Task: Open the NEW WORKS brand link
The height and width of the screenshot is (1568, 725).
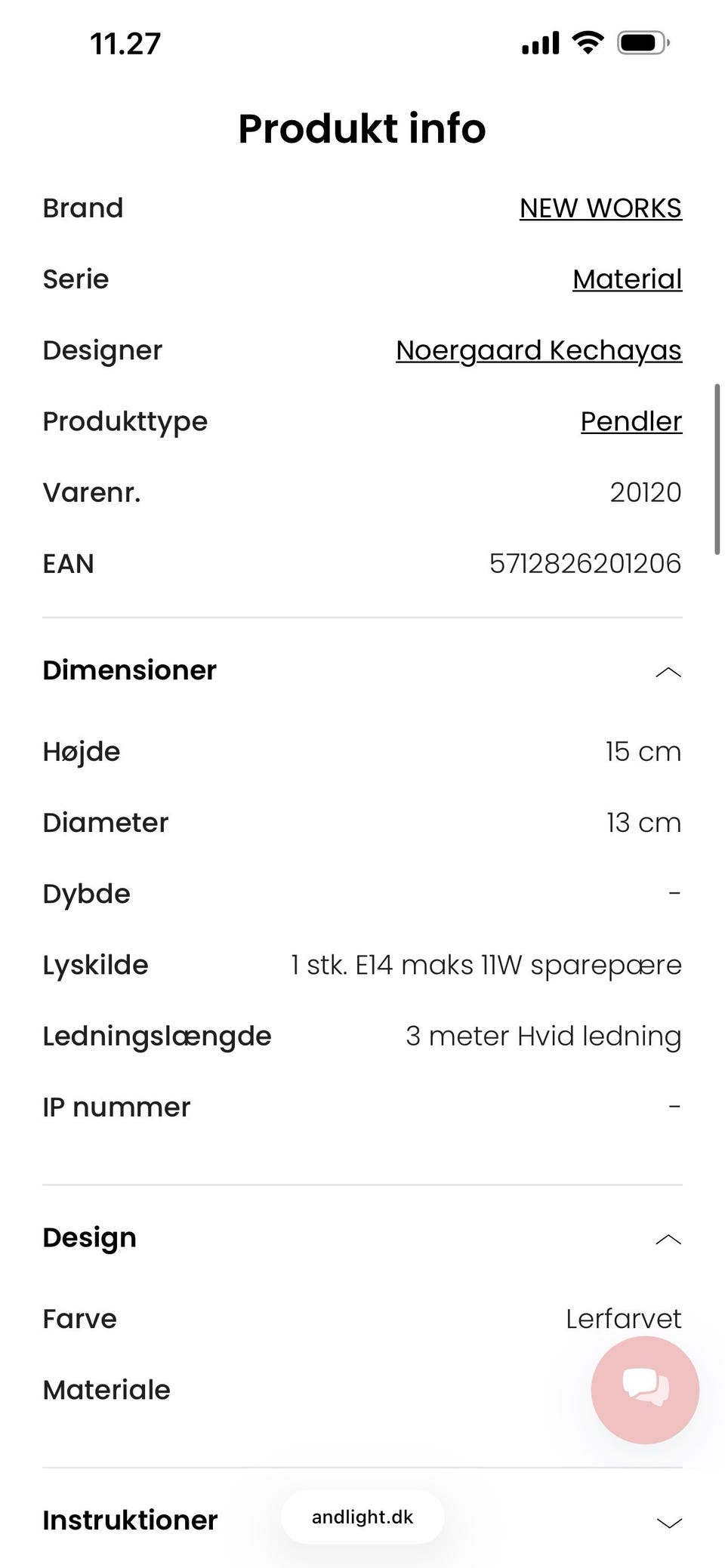Action: click(x=600, y=208)
